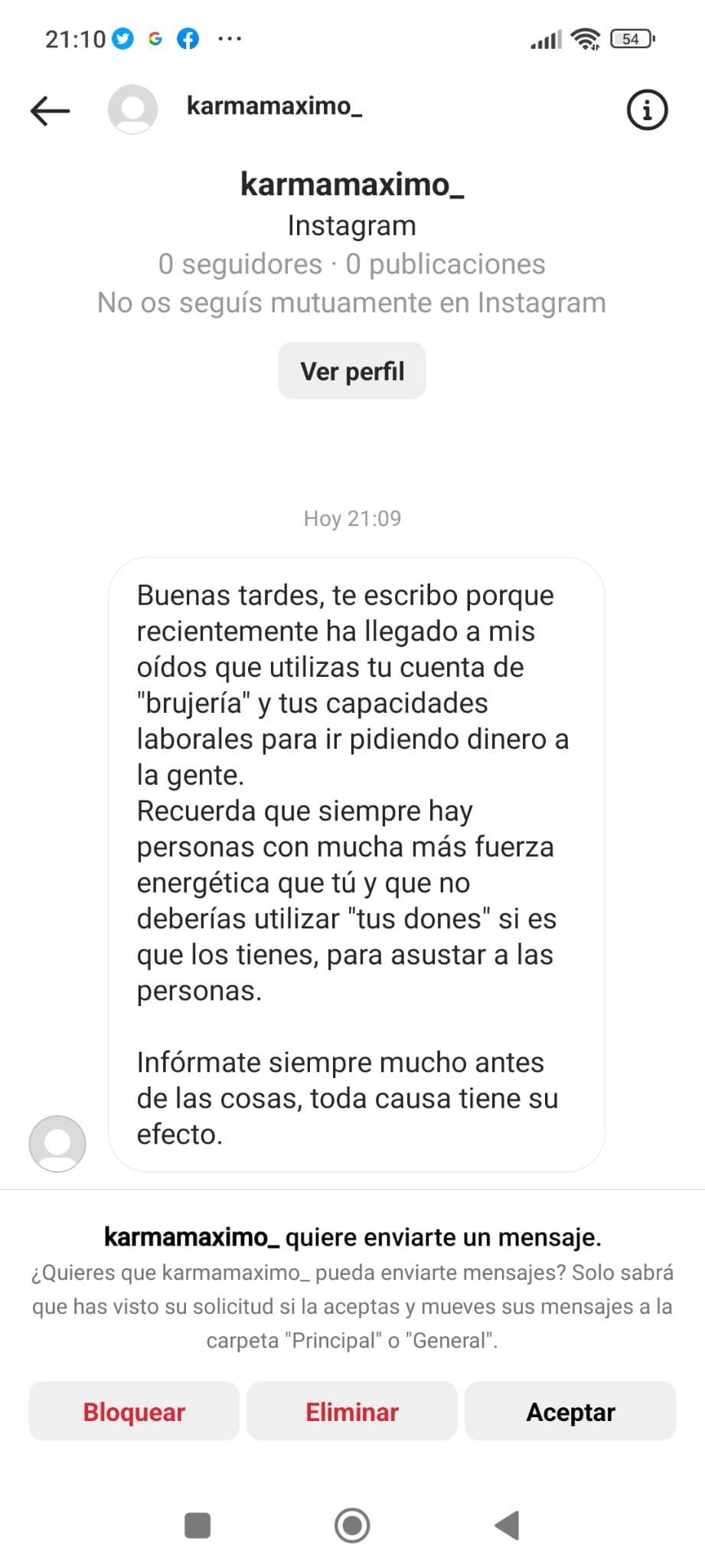Viewport: 705px width, 1568px height.
Task: Open karmamaximo_ profile from the header name
Action: pyautogui.click(x=274, y=106)
